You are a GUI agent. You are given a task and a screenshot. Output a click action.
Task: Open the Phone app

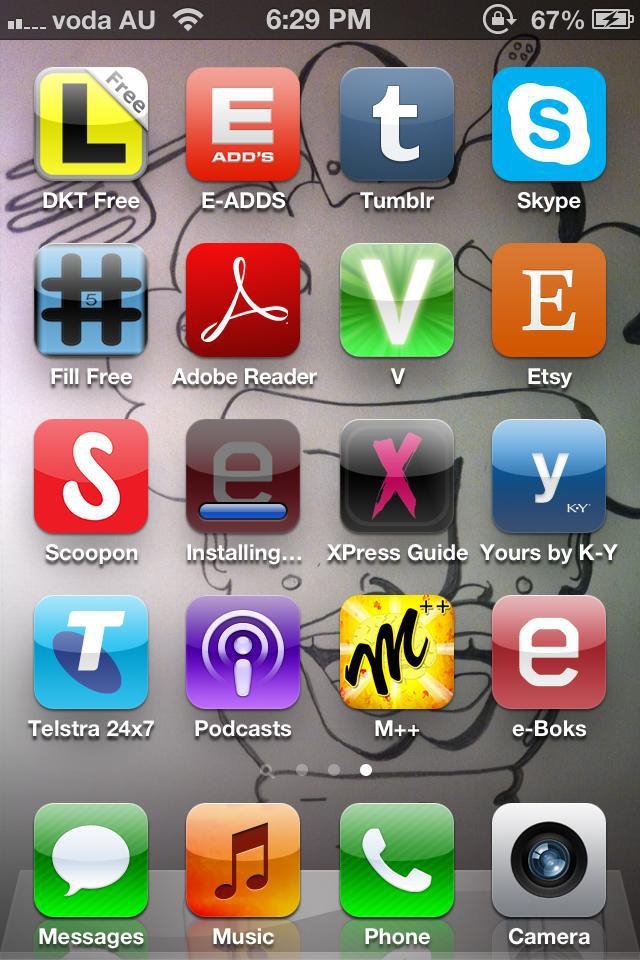click(397, 860)
